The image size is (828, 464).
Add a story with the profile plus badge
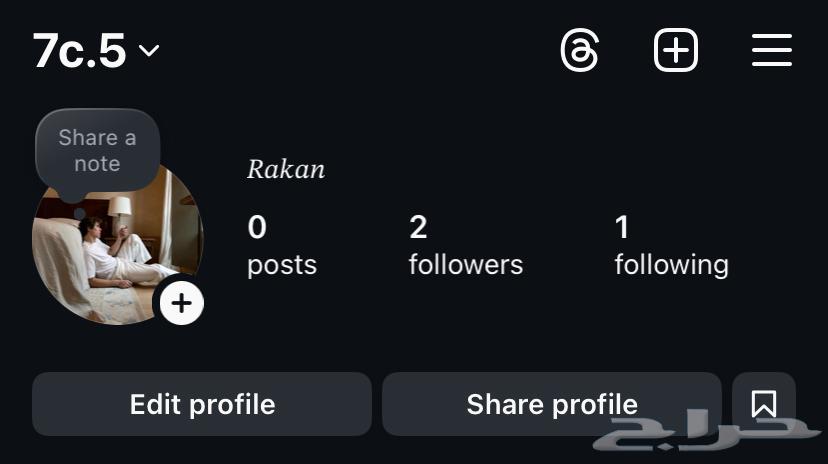tap(181, 303)
